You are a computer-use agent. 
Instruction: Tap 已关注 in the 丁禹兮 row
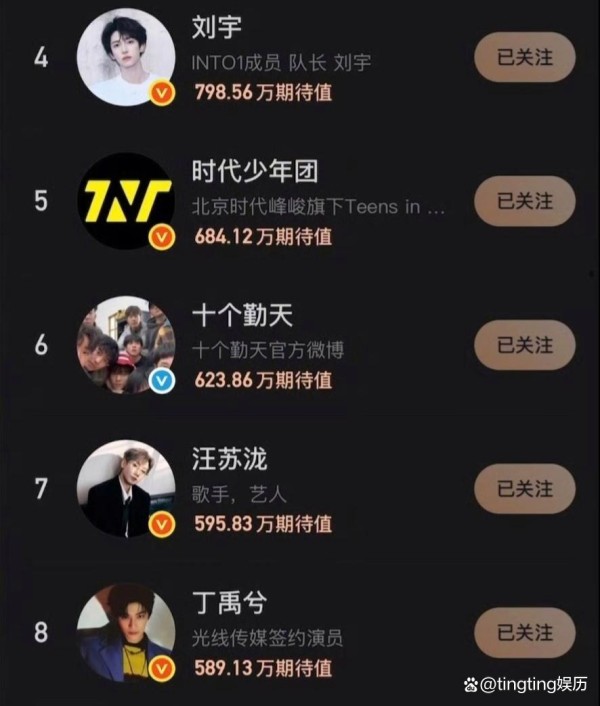(x=524, y=632)
